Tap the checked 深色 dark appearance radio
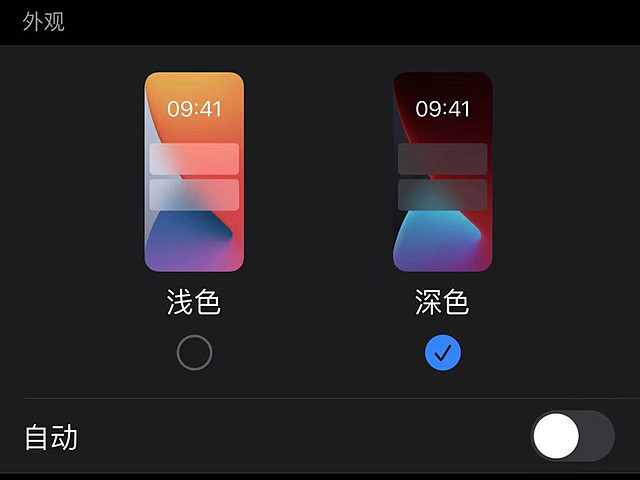 pyautogui.click(x=443, y=352)
